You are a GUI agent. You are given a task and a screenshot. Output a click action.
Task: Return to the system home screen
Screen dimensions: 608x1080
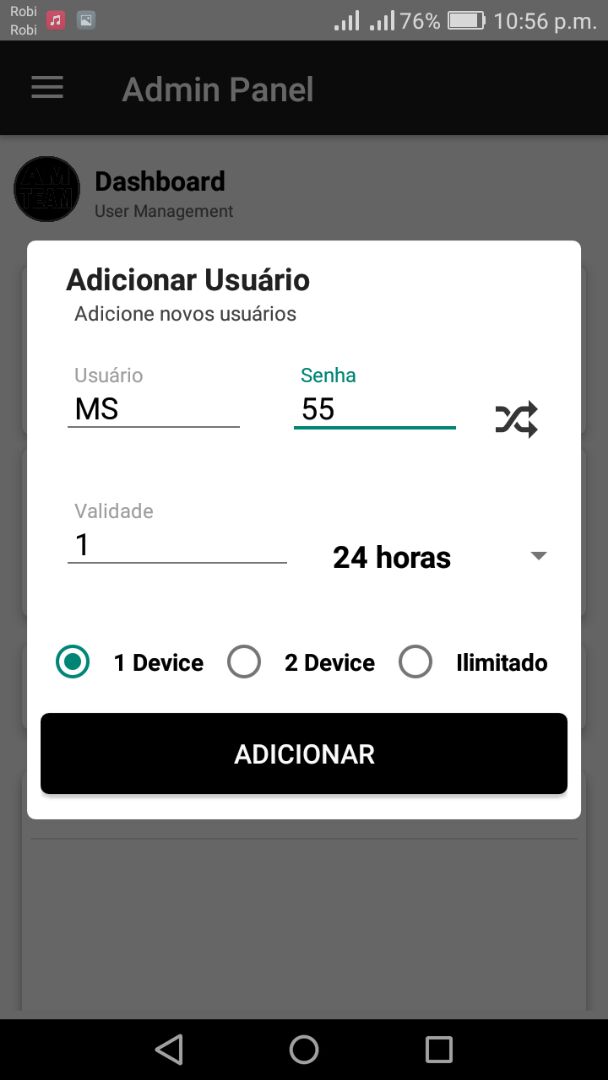coord(304,1050)
